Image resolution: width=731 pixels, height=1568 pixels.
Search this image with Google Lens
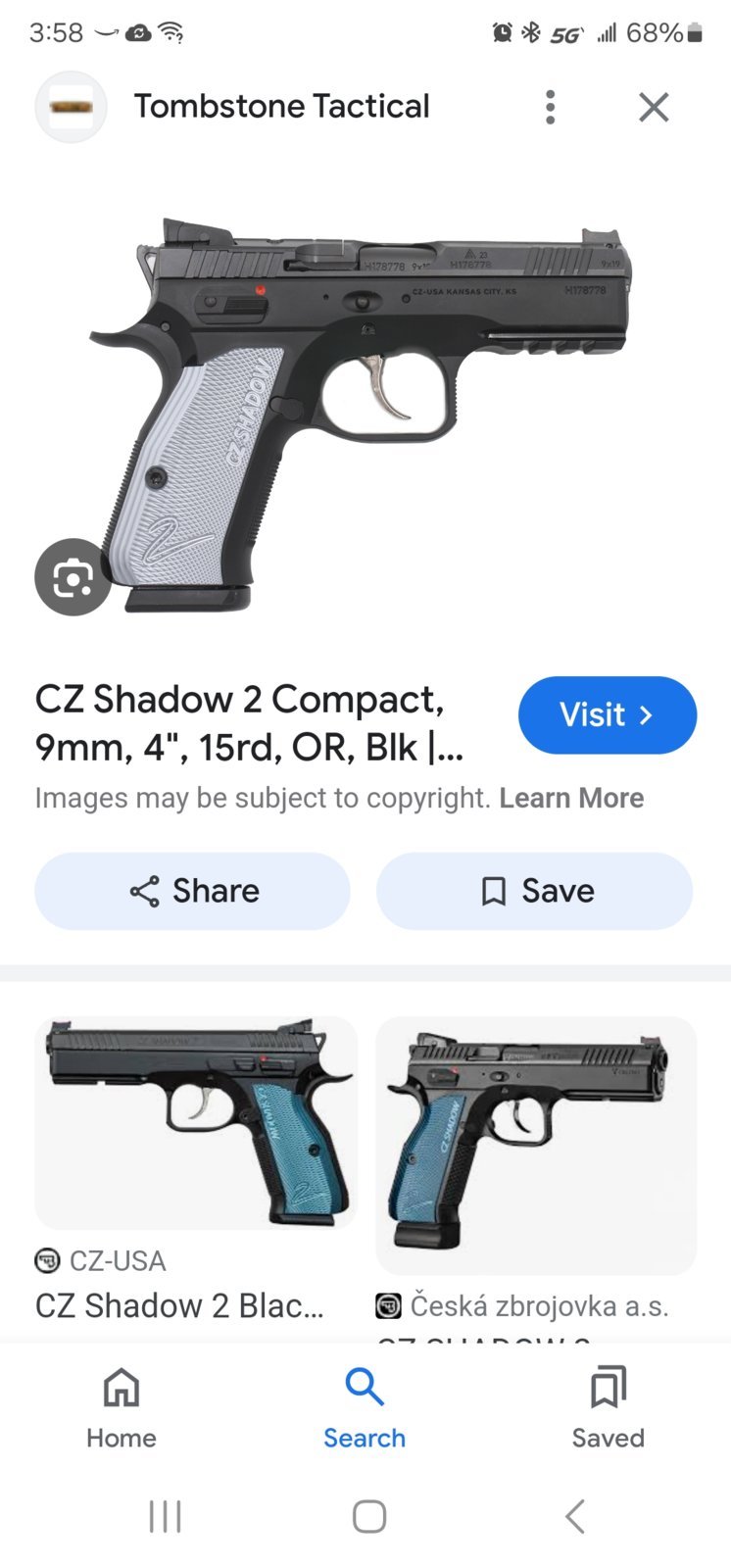[x=73, y=577]
